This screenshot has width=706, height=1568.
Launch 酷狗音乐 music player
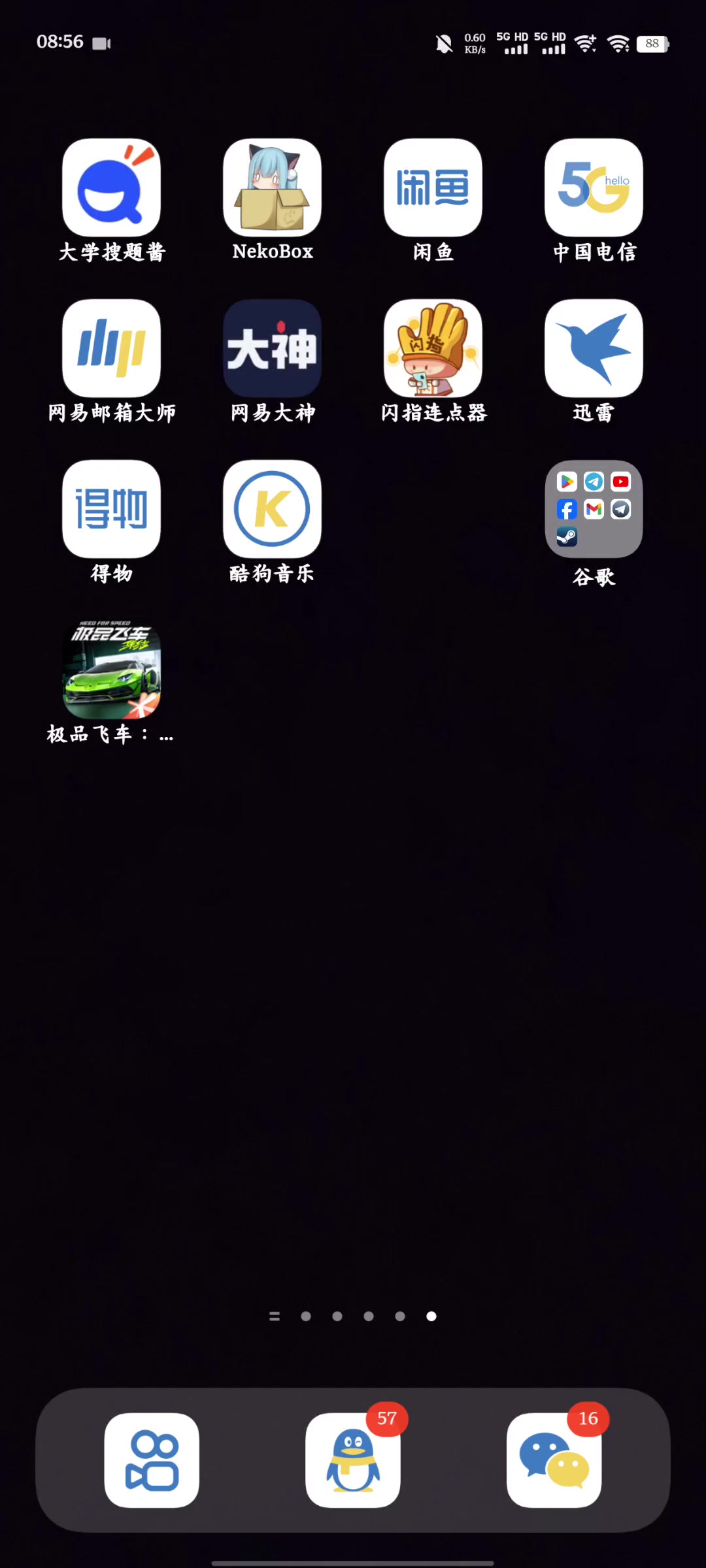pyautogui.click(x=272, y=509)
